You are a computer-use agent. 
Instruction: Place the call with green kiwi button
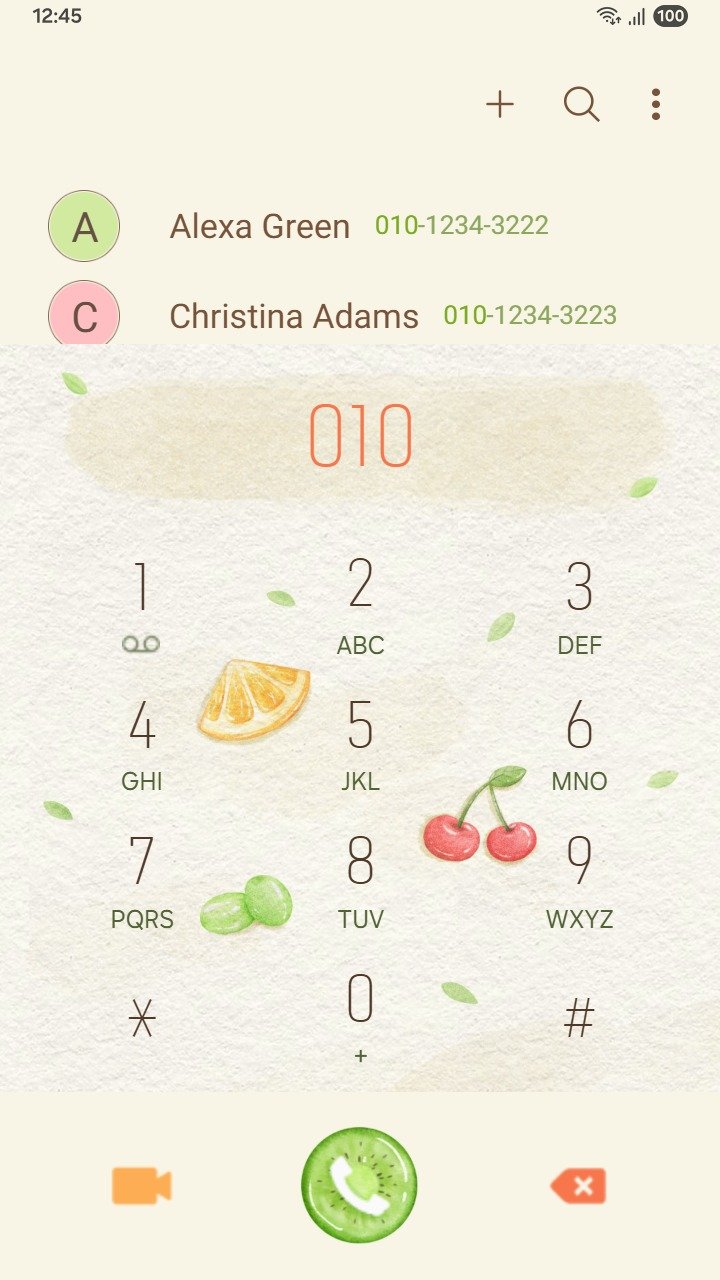click(359, 1186)
